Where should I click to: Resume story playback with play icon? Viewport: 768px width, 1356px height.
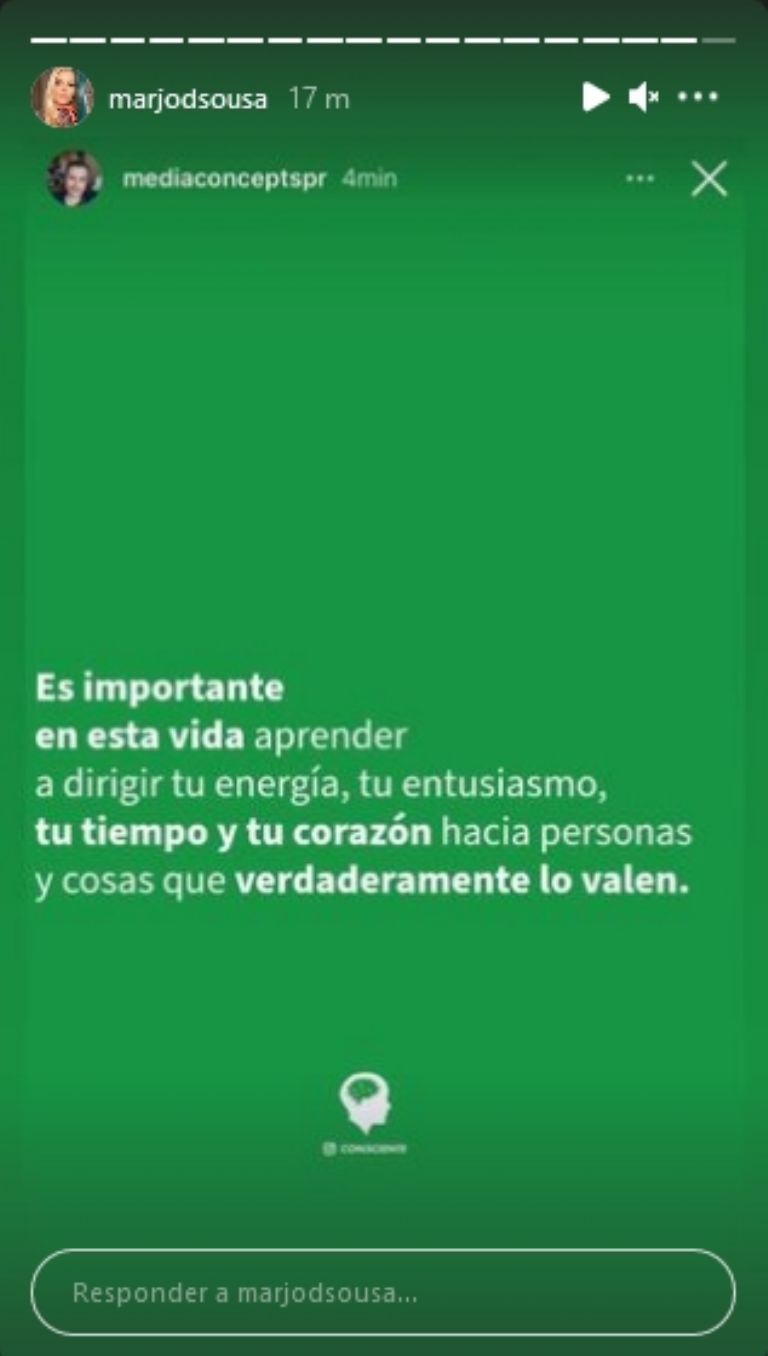[596, 97]
